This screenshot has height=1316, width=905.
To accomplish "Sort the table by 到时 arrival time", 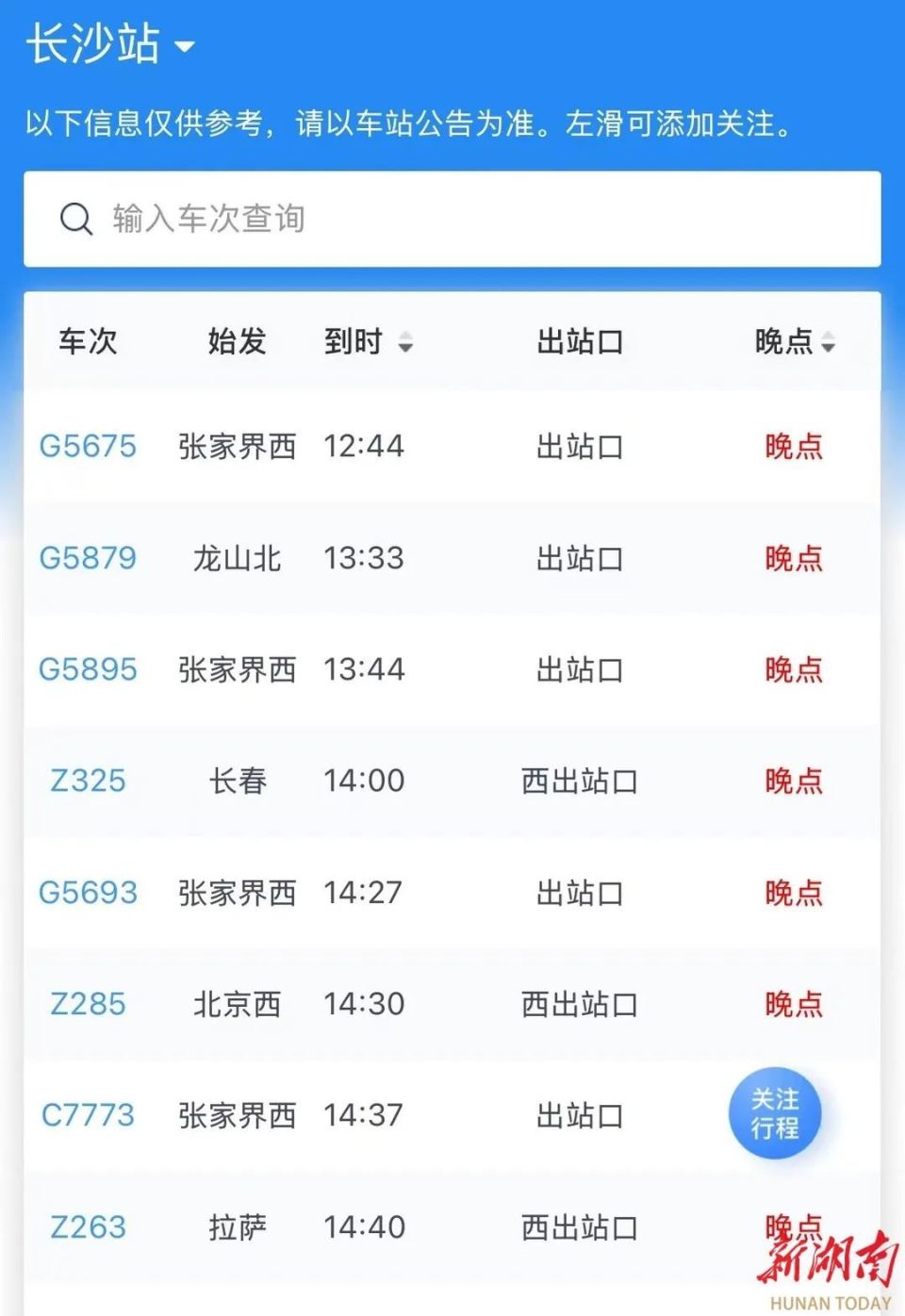I will pos(370,343).
